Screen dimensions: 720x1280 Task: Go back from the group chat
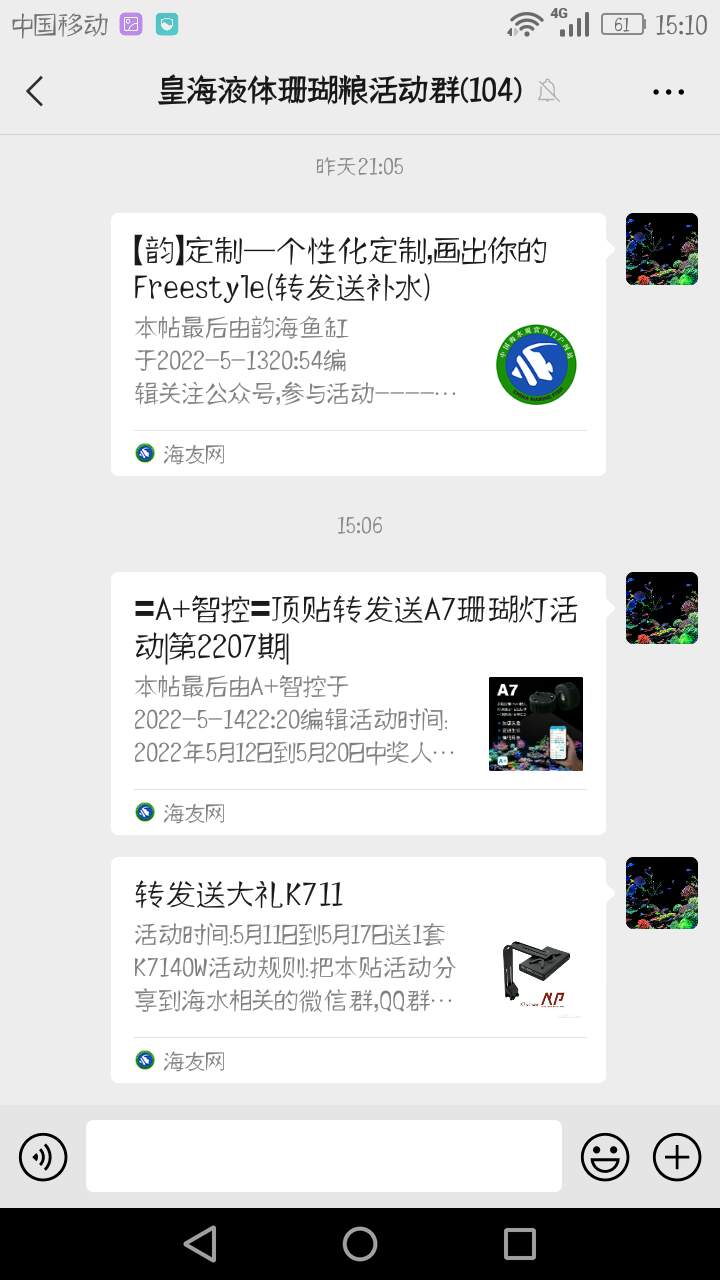tap(35, 91)
